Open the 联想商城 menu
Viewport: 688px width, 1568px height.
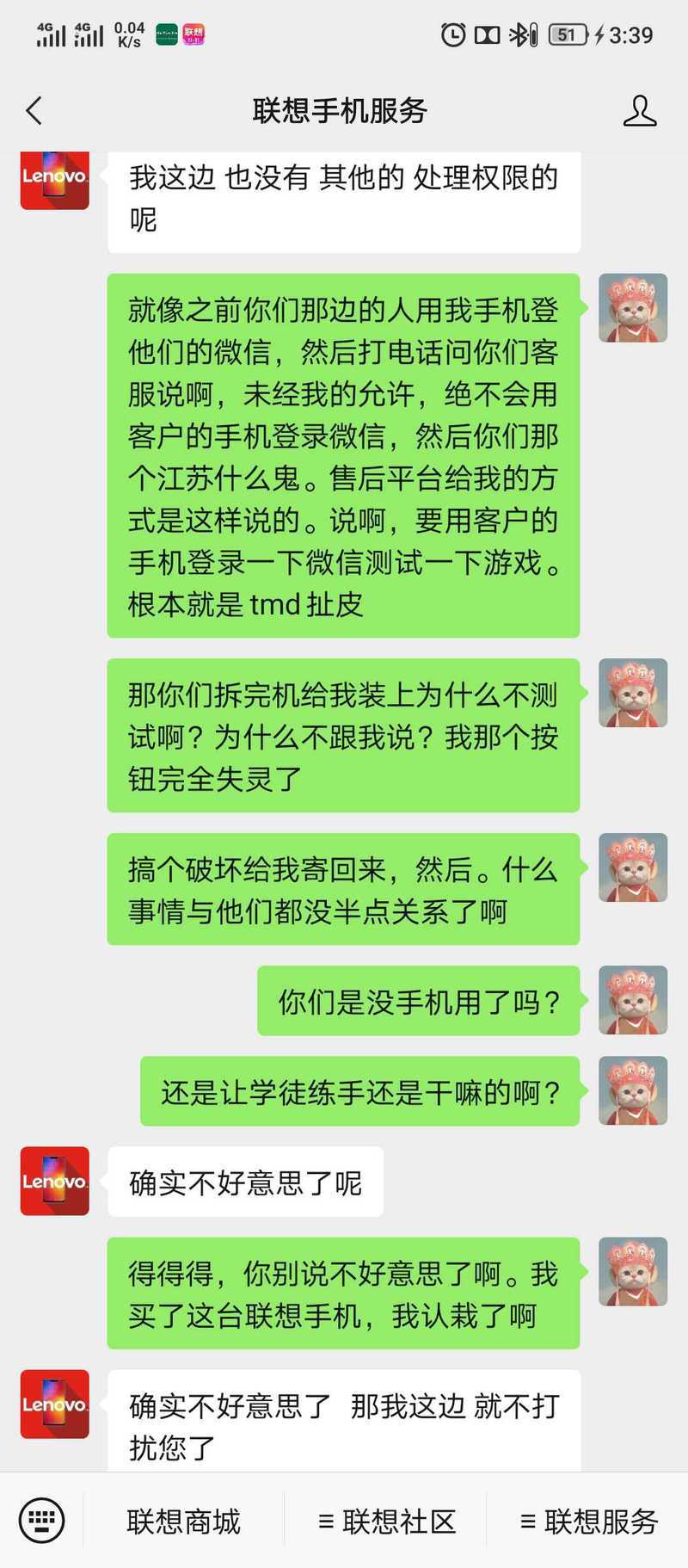[x=183, y=1521]
